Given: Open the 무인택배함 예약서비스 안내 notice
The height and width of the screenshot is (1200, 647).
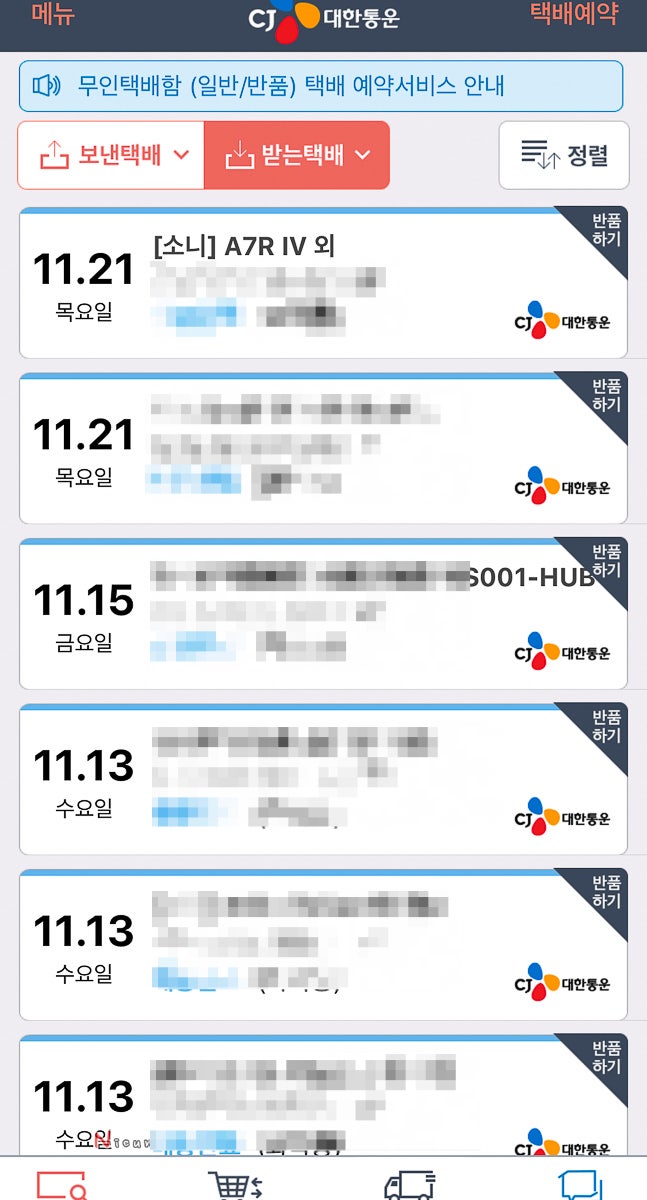Looking at the screenshot, I should [x=321, y=86].
